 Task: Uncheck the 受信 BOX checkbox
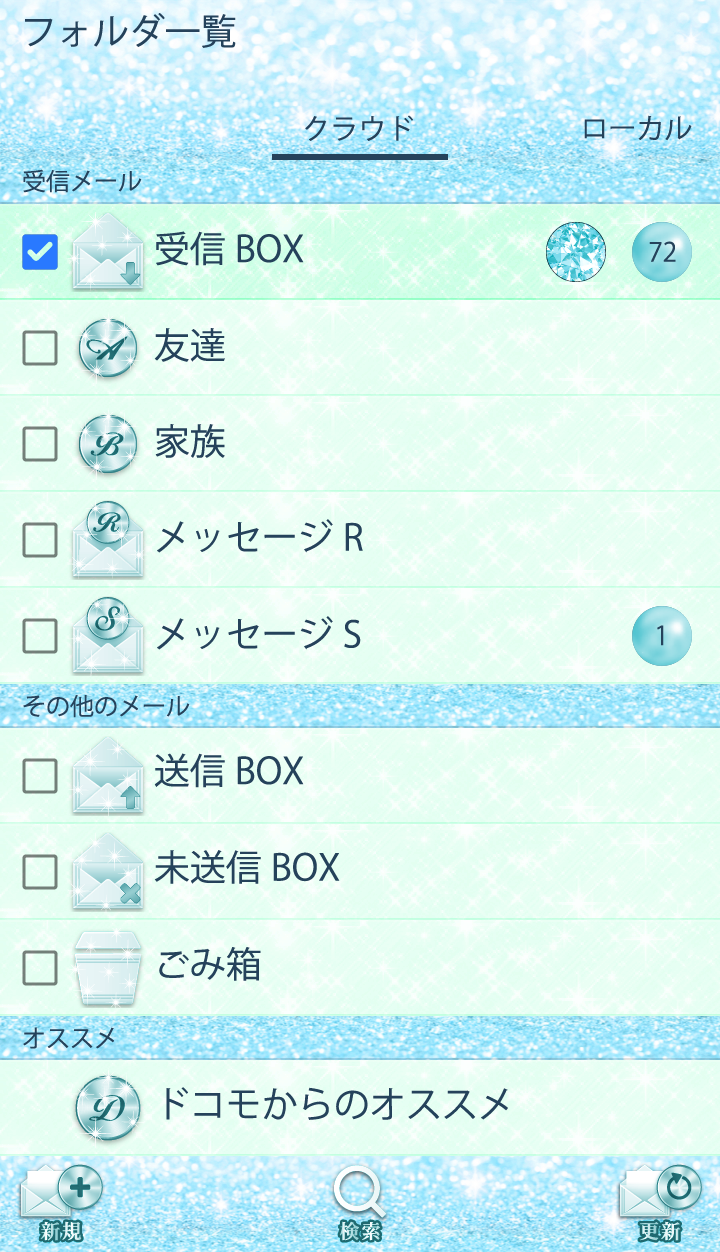point(40,252)
